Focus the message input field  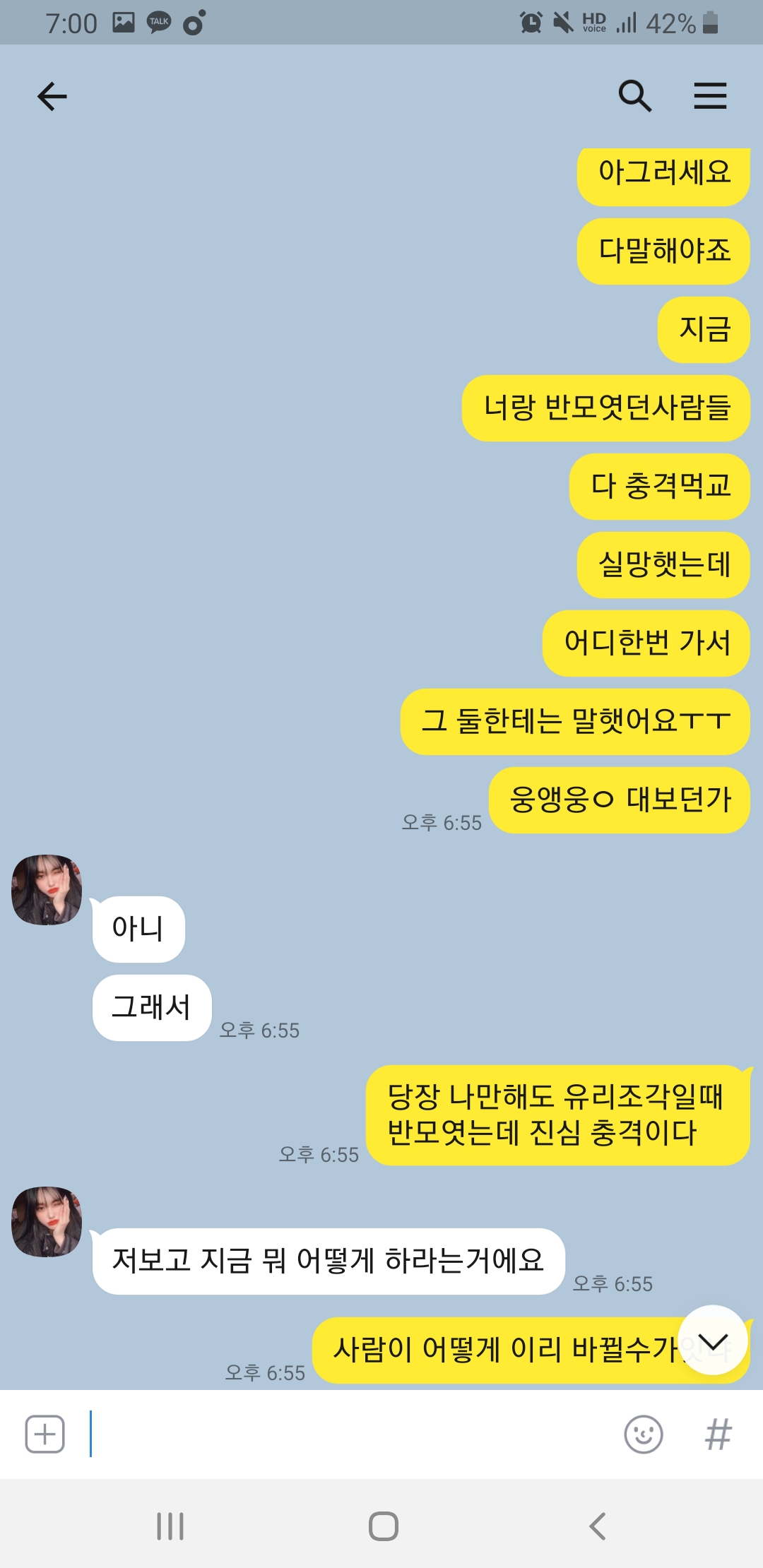tap(353, 1435)
